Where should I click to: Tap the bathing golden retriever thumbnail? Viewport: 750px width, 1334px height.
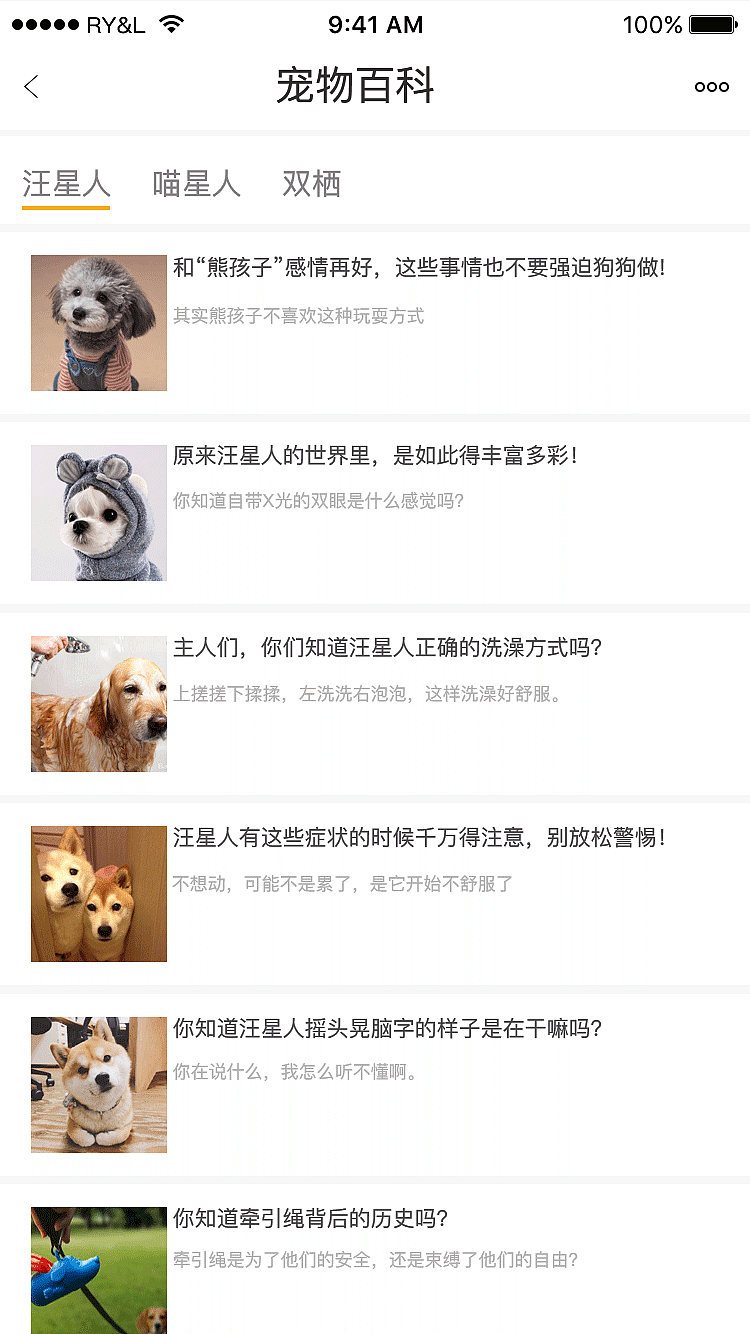point(98,703)
